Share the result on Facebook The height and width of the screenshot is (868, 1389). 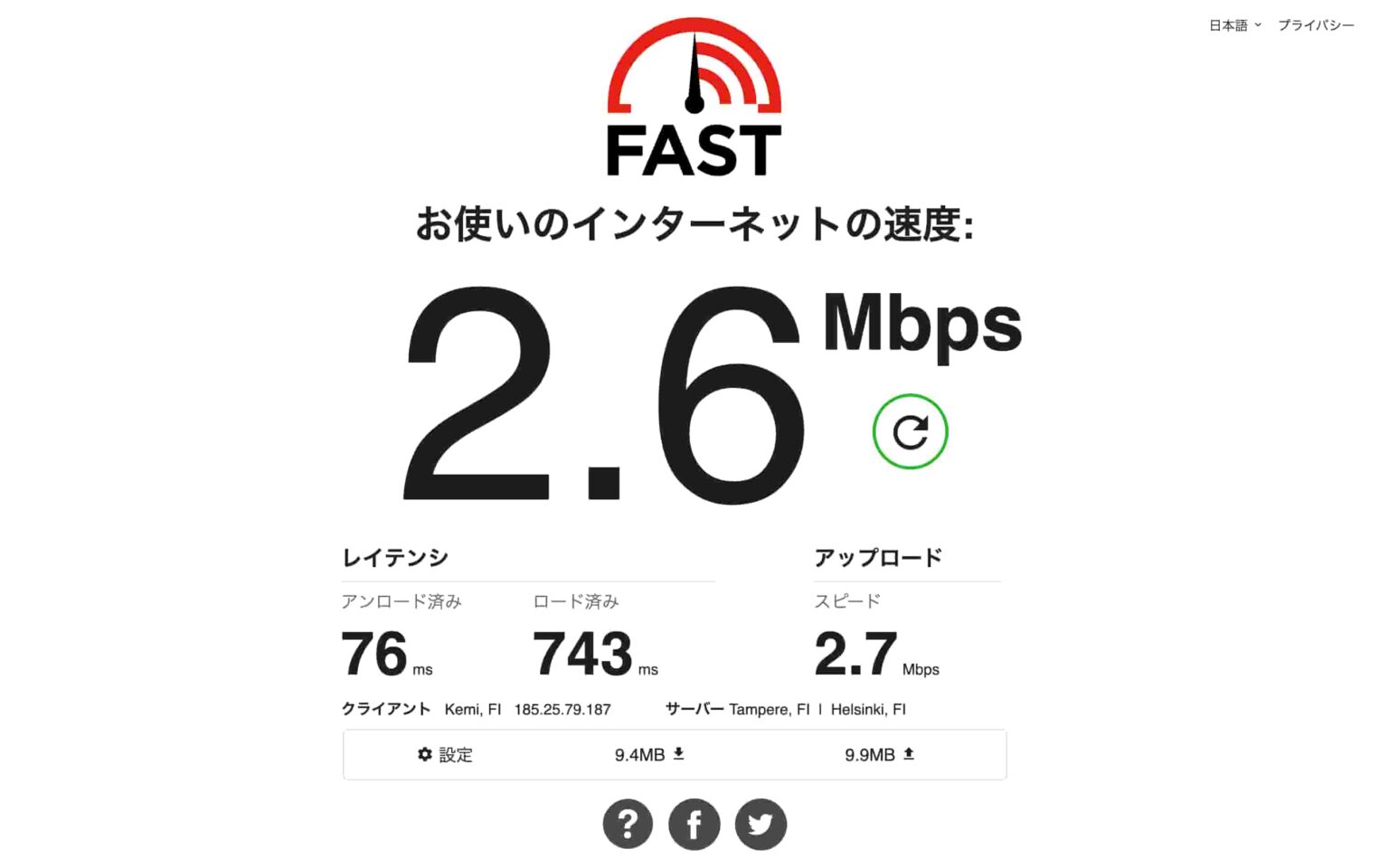tap(694, 824)
